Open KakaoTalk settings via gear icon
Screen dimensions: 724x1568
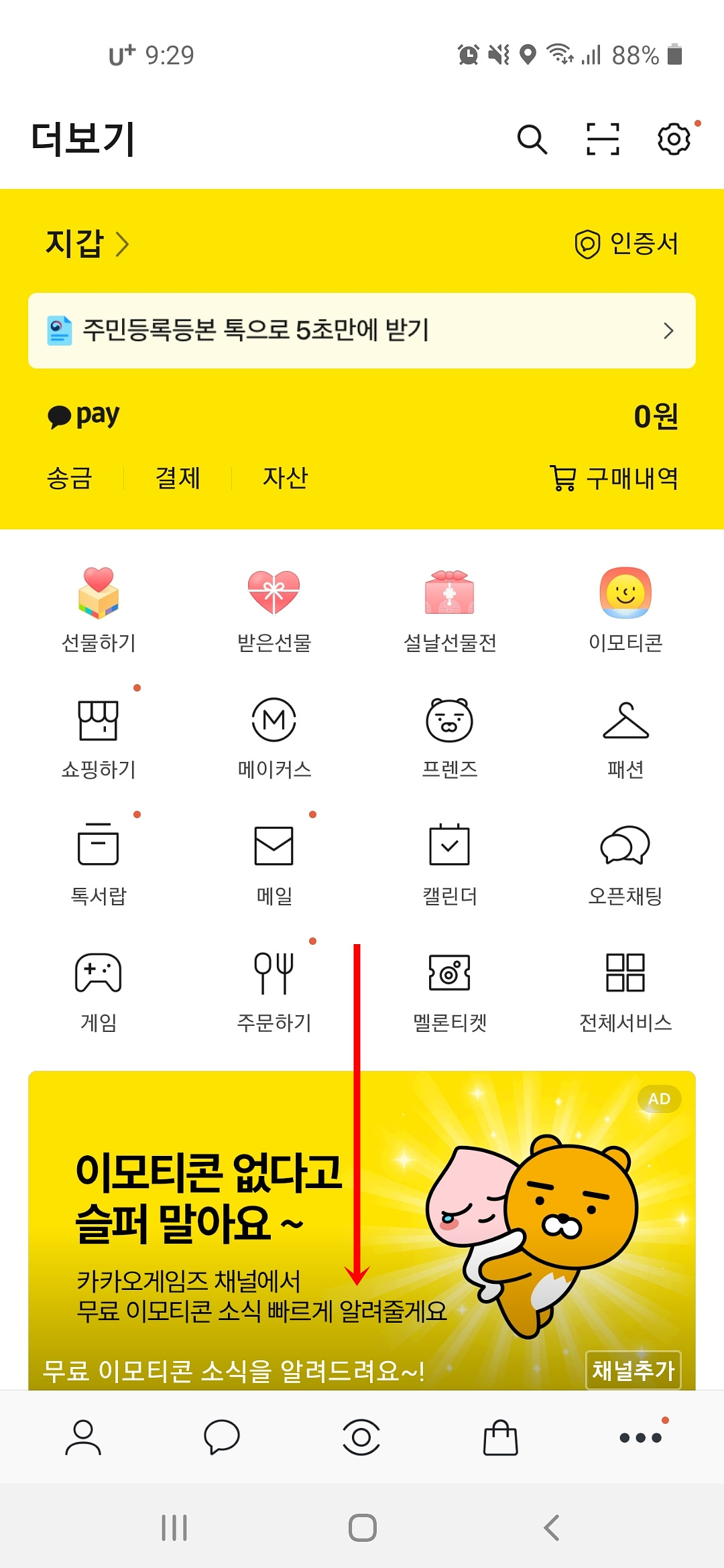click(674, 139)
